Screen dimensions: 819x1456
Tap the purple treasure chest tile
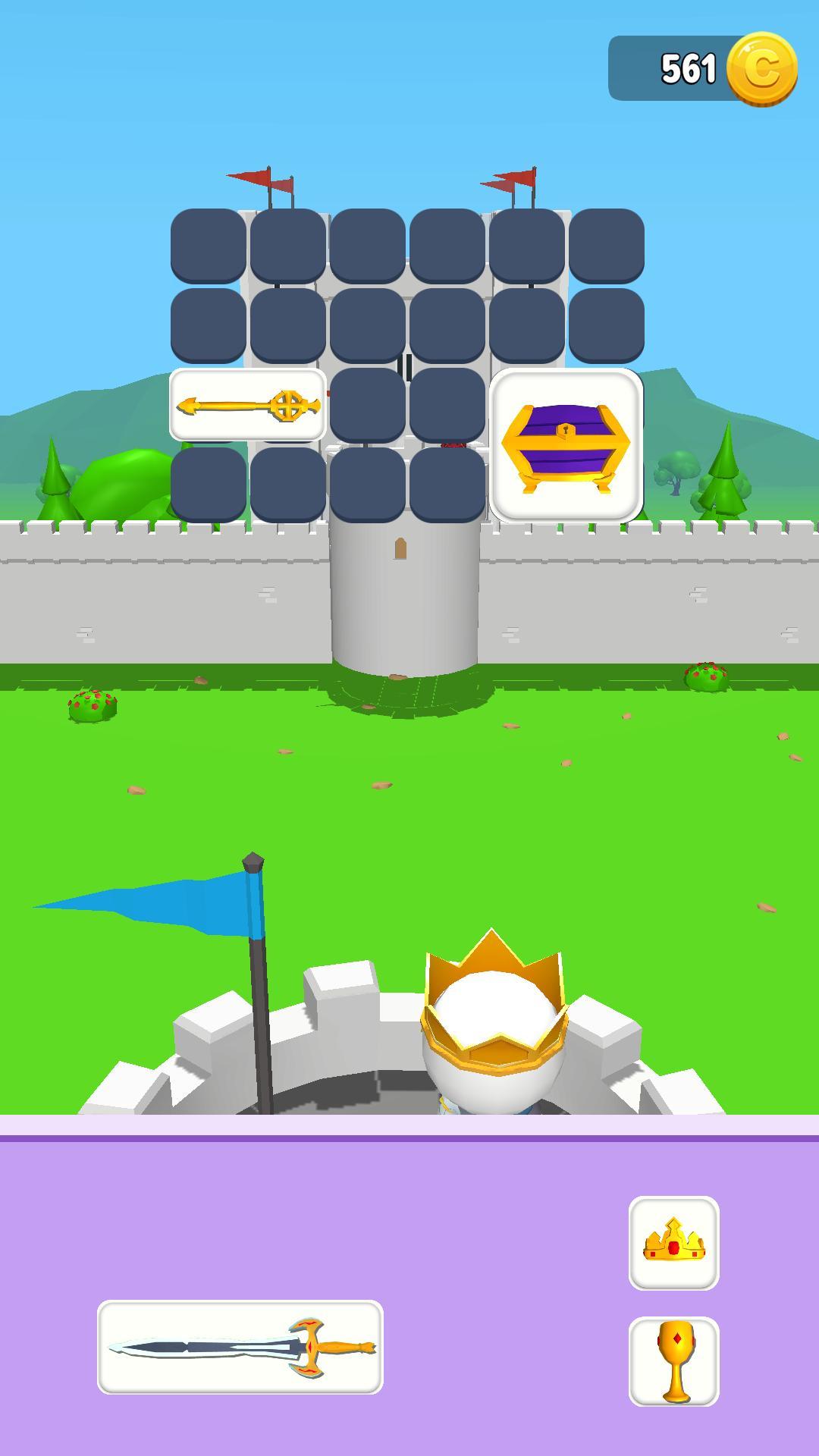566,445
